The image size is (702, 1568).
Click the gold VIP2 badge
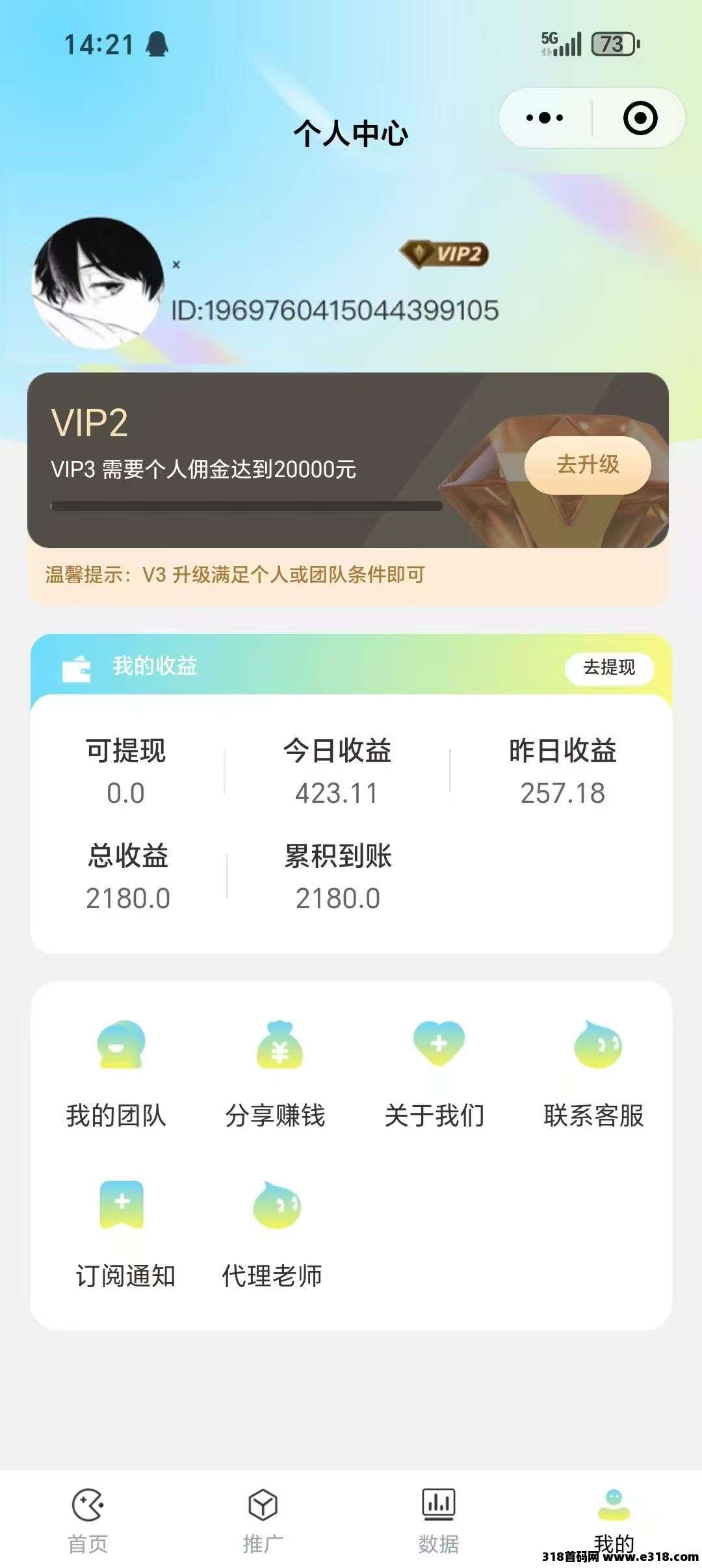tap(443, 255)
